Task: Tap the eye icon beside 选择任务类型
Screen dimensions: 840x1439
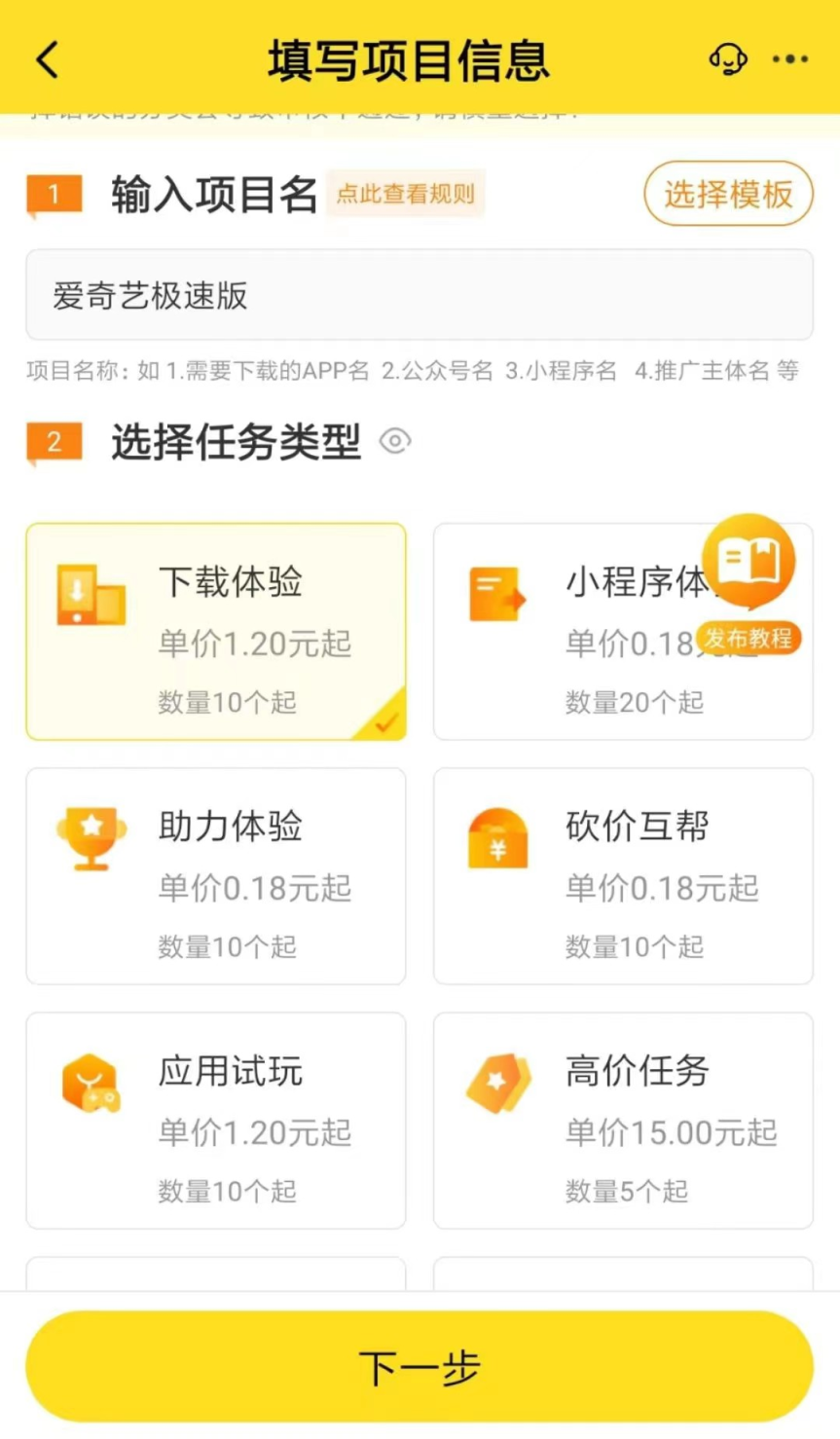Action: pyautogui.click(x=394, y=441)
